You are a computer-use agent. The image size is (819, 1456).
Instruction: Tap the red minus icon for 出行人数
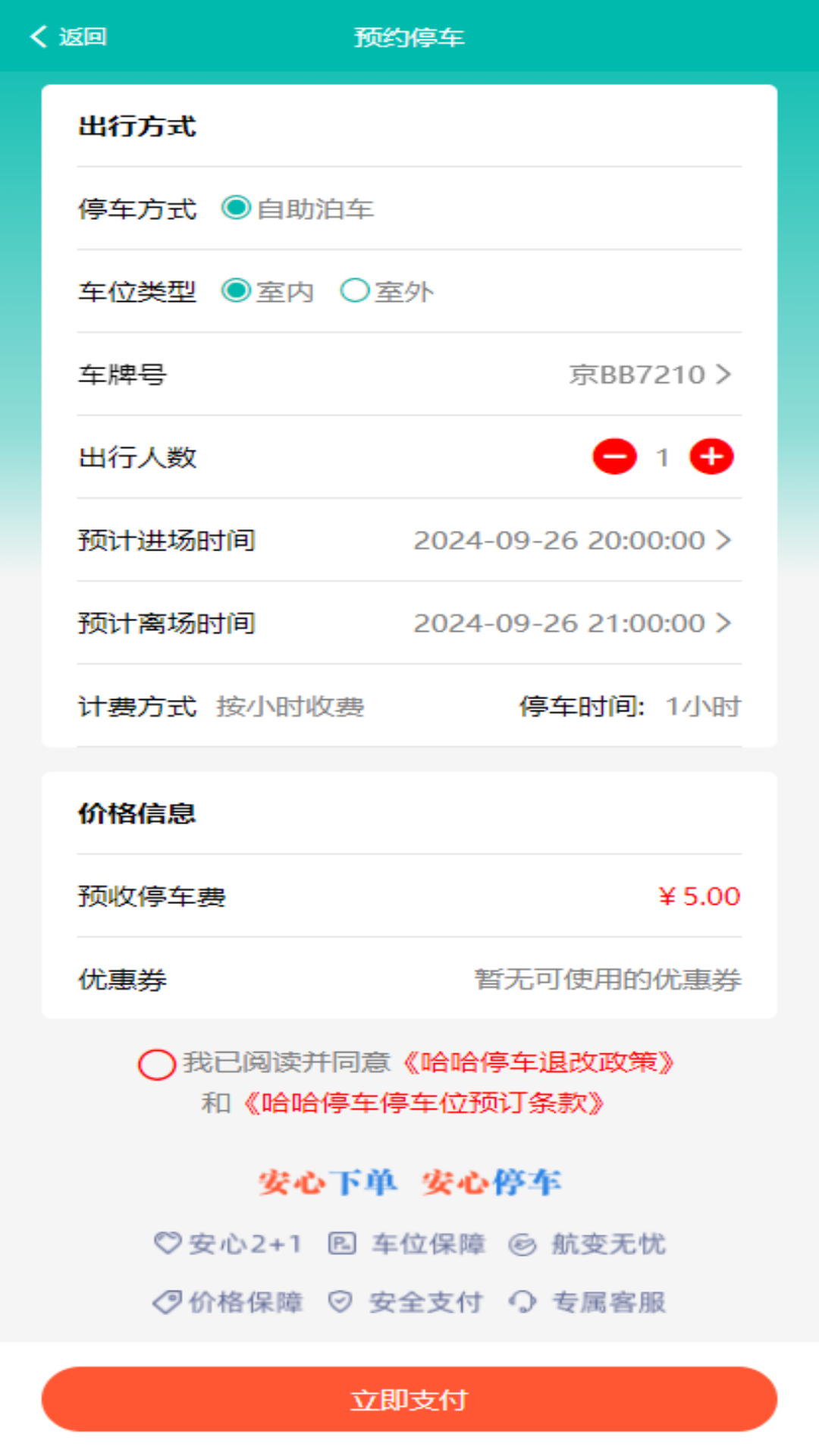tap(614, 457)
